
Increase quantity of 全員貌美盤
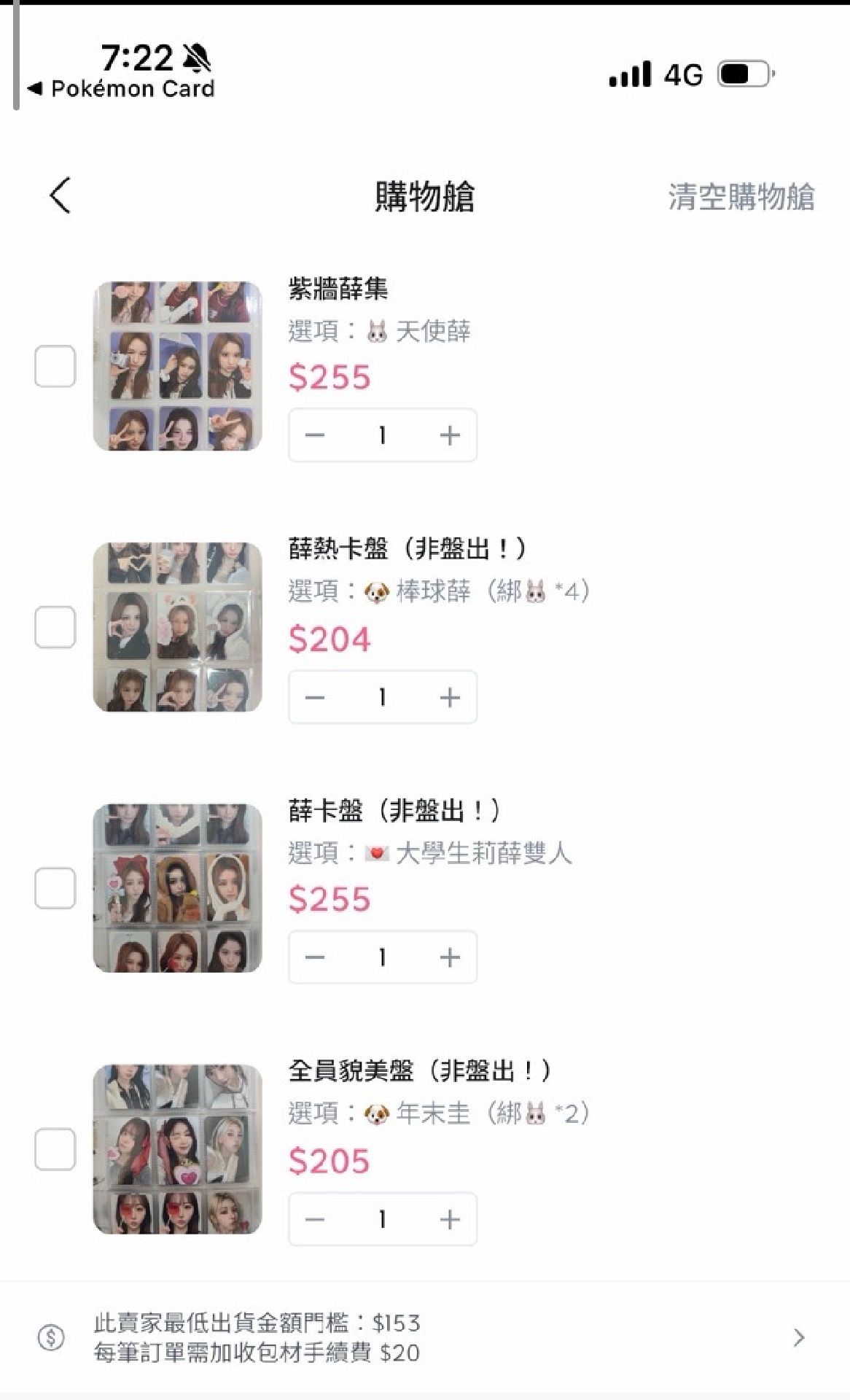450,1219
